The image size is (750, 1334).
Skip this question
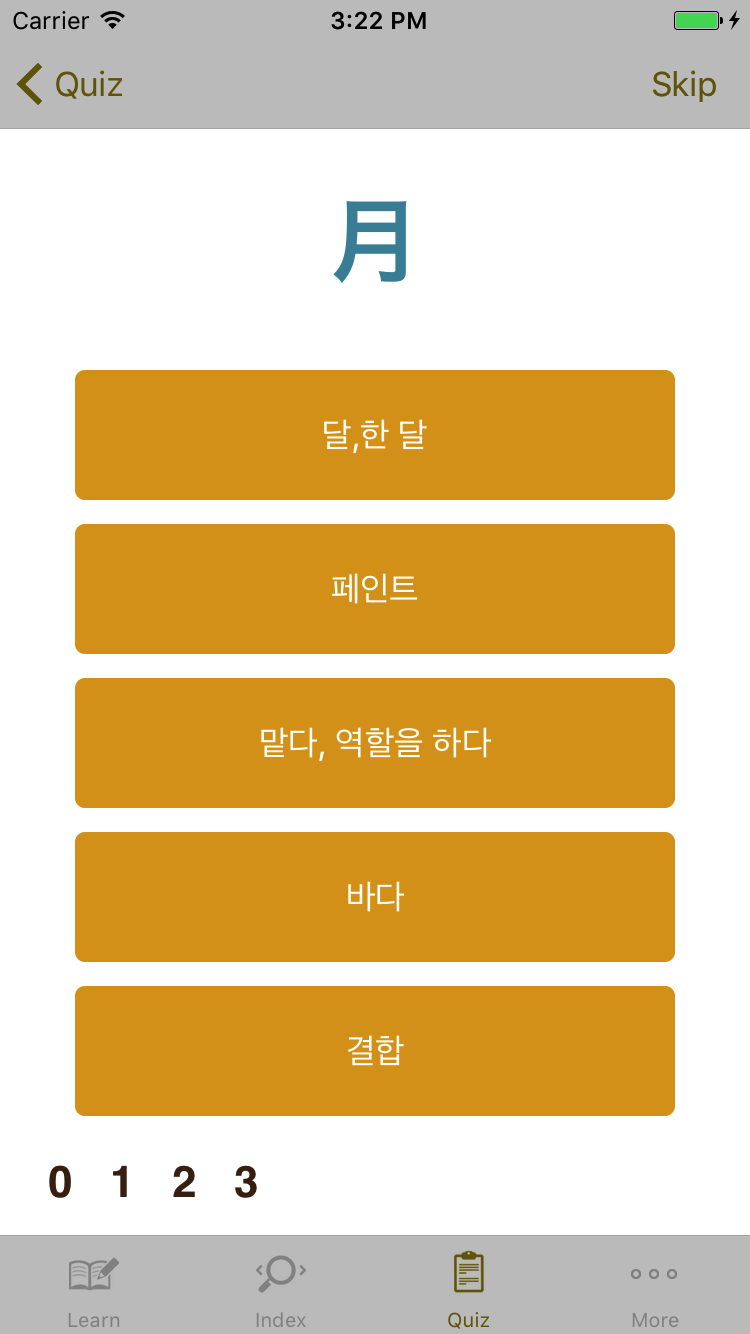(x=684, y=85)
